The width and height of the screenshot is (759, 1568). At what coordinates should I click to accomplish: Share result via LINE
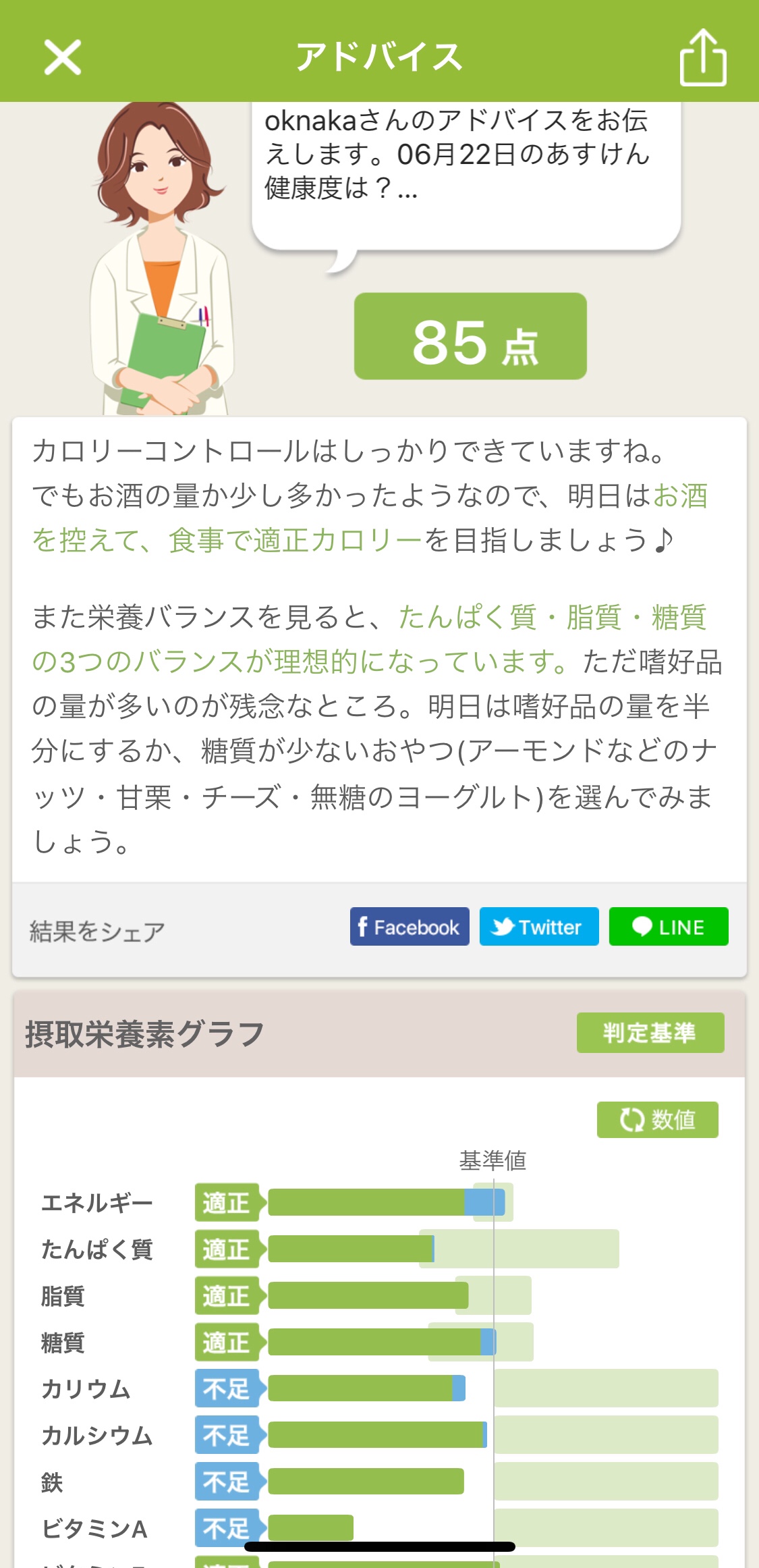pos(668,927)
